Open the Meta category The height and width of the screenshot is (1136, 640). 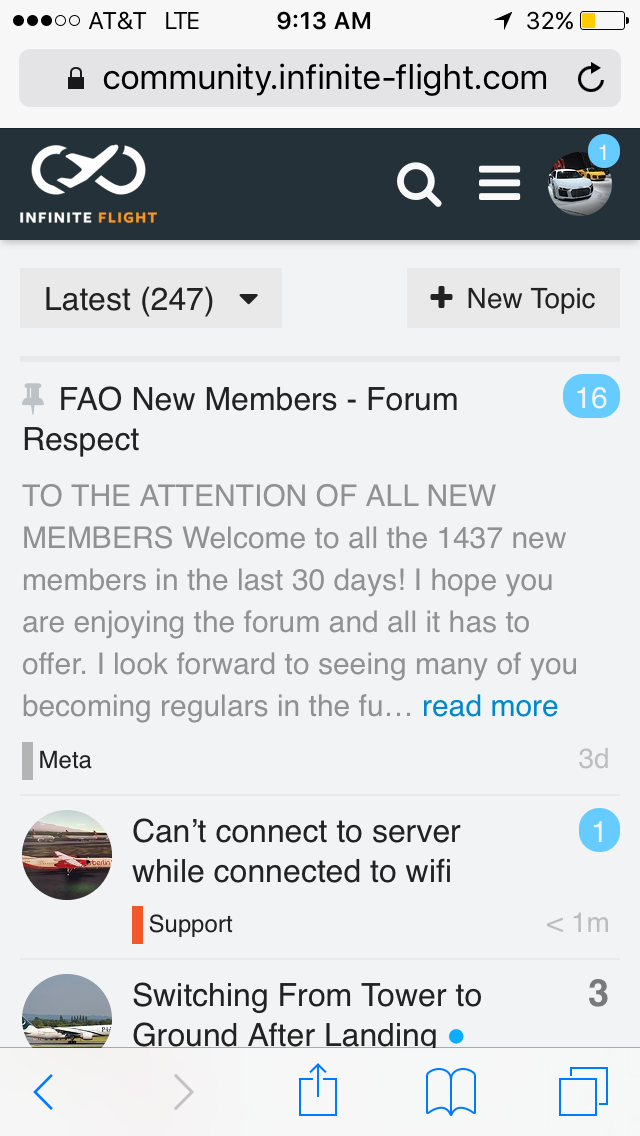click(65, 760)
